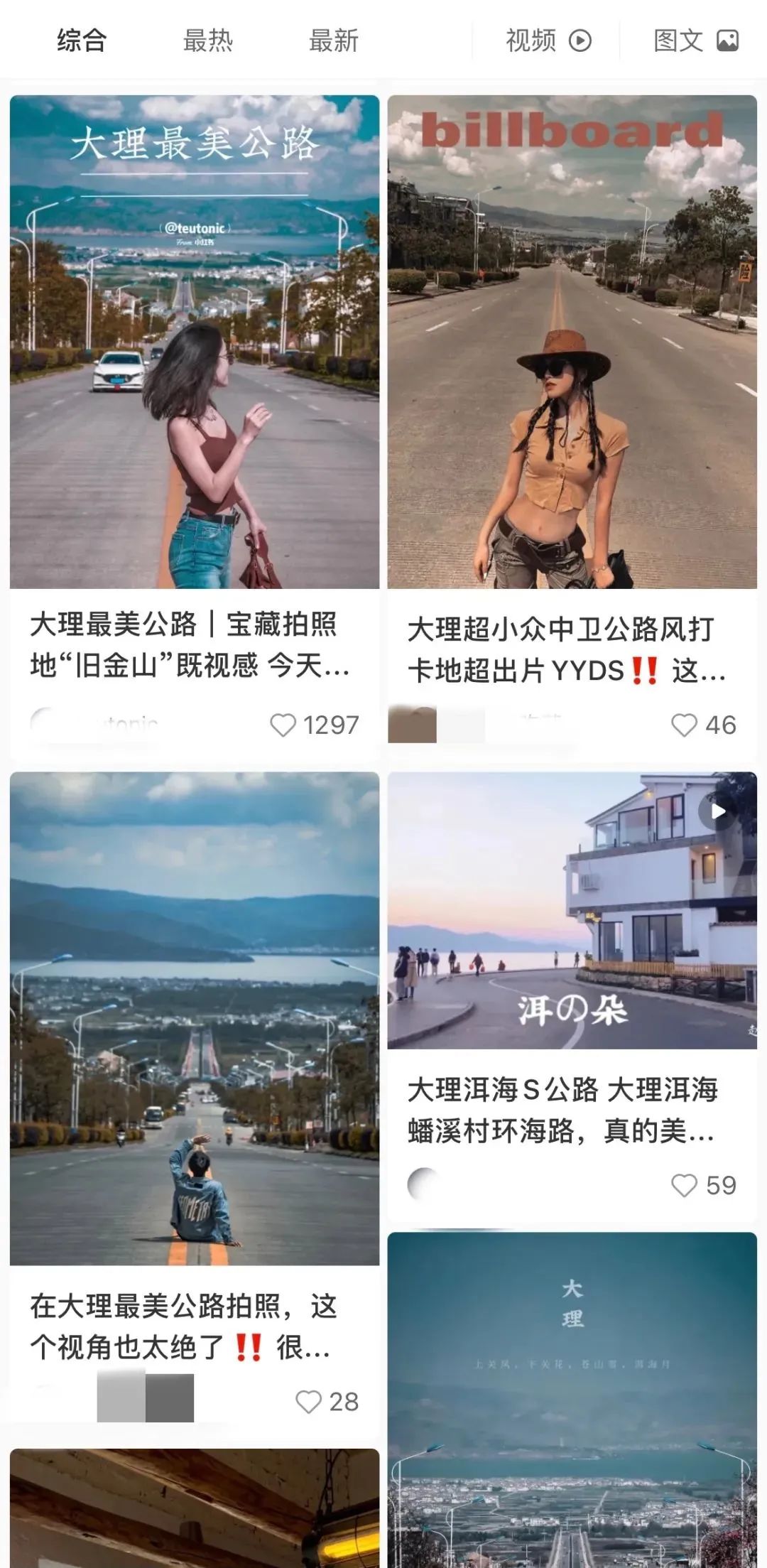
Task: Filter results by 视频
Action: tap(548, 40)
